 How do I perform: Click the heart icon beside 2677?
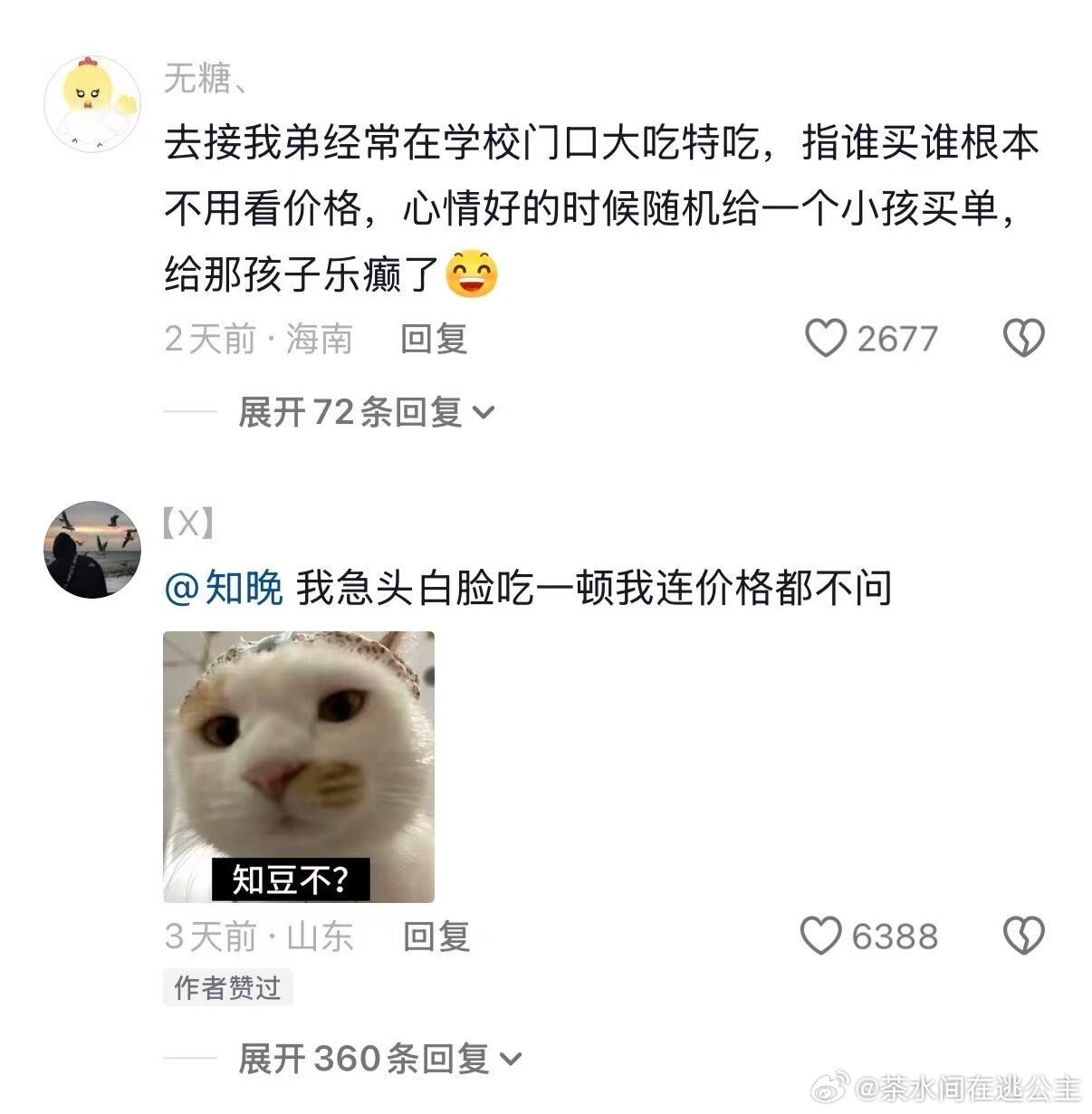[x=825, y=339]
